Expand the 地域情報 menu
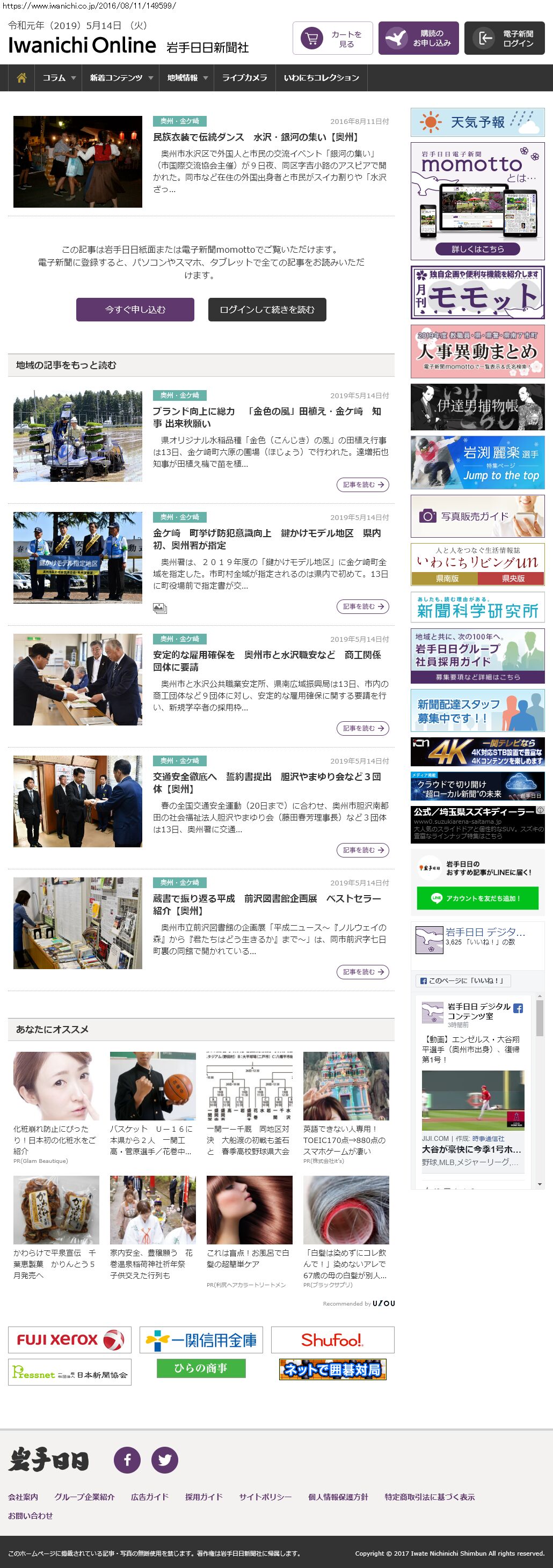This screenshot has width=553, height=1568. click(187, 78)
